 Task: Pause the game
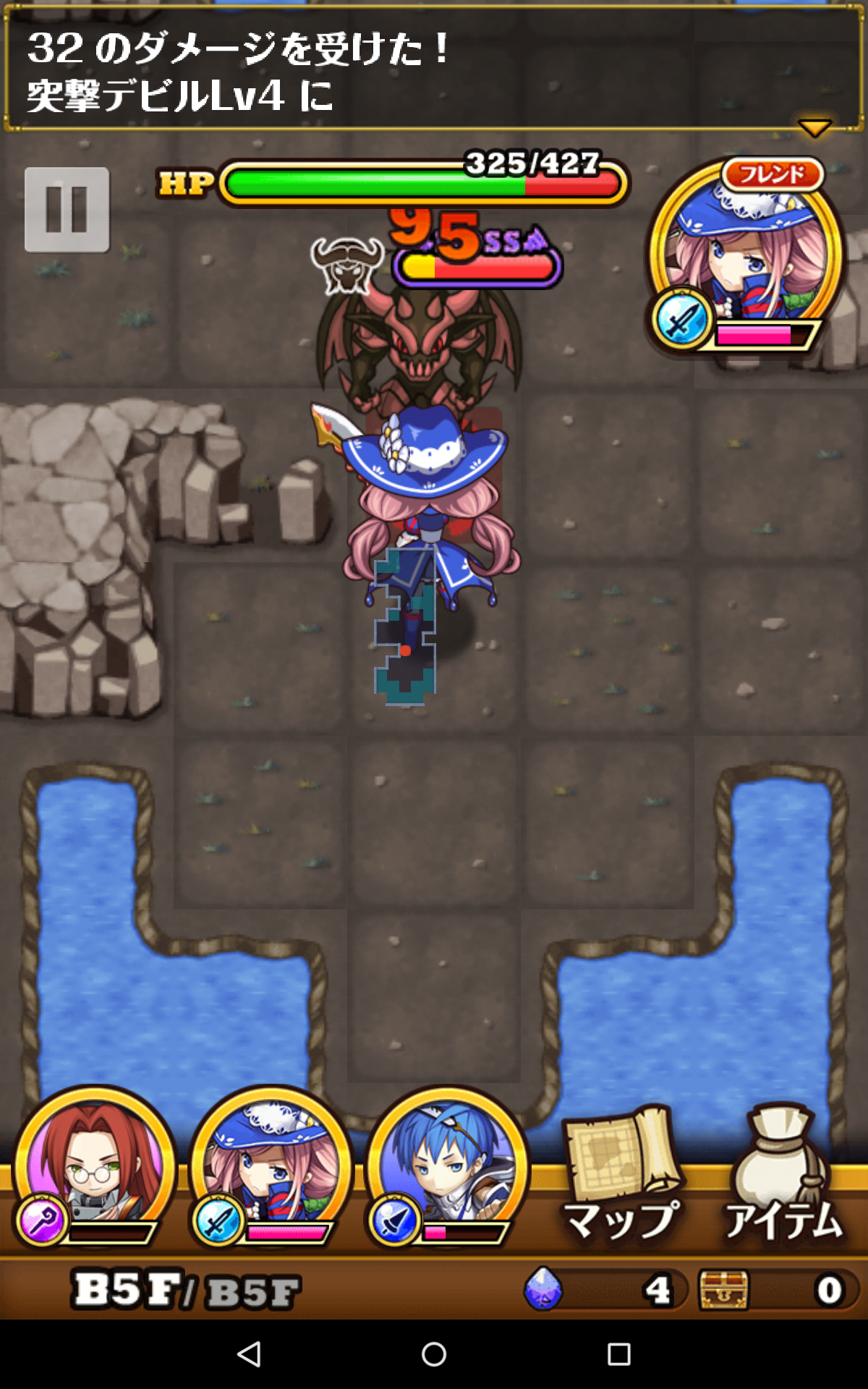(x=67, y=210)
